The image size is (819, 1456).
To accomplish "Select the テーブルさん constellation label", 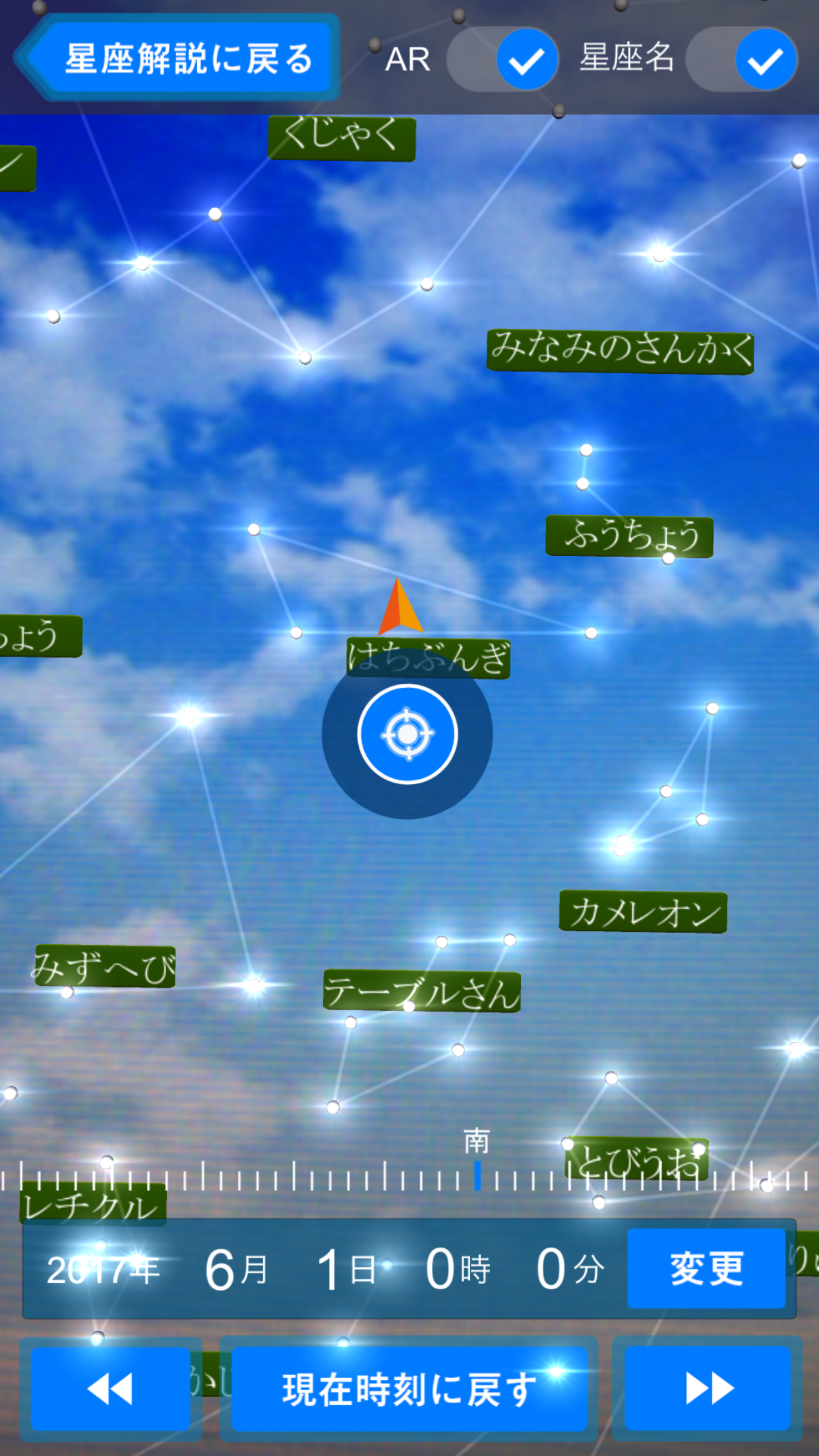I will coord(422,991).
